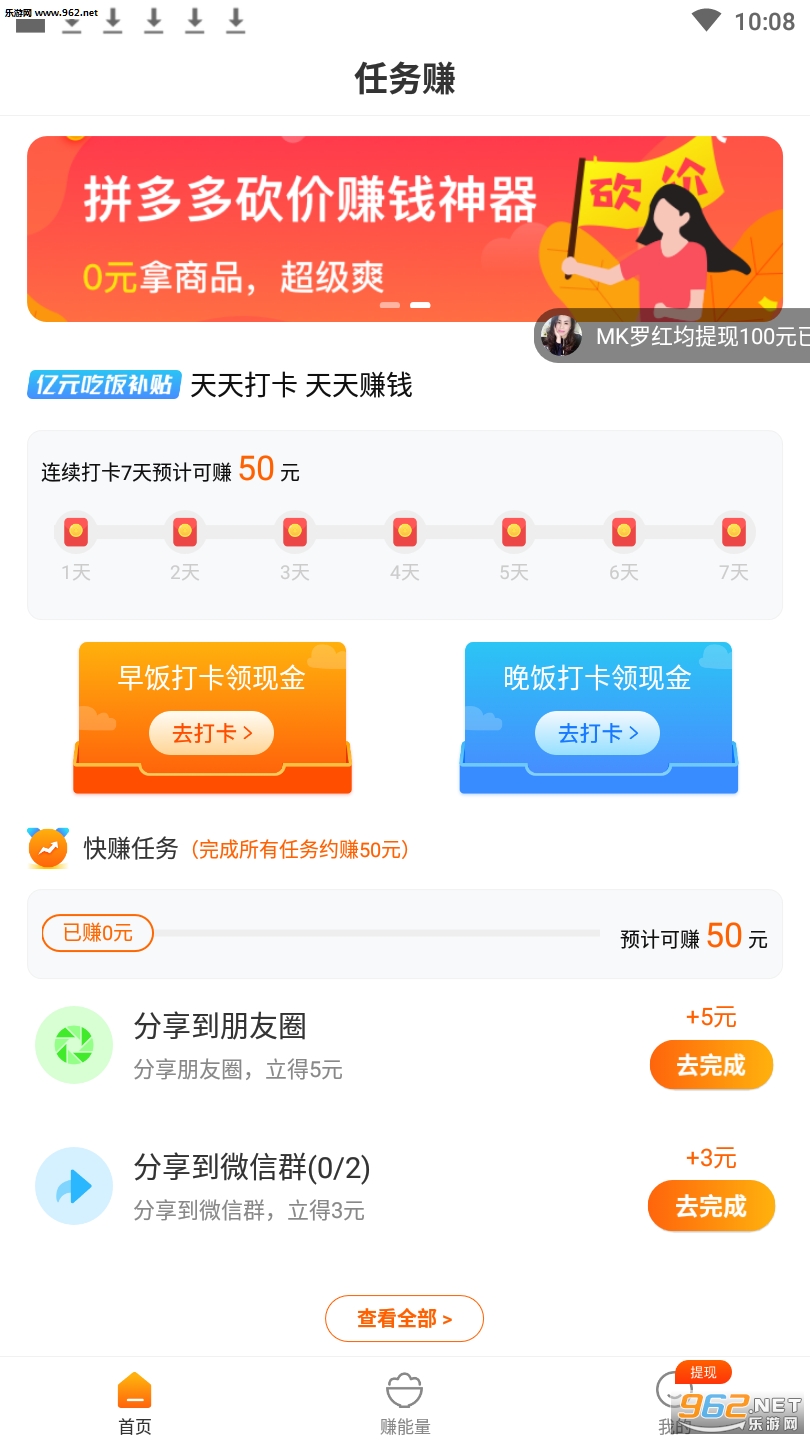810x1440 pixels.
Task: Switch to the 我的 tab
Action: coord(673,1400)
